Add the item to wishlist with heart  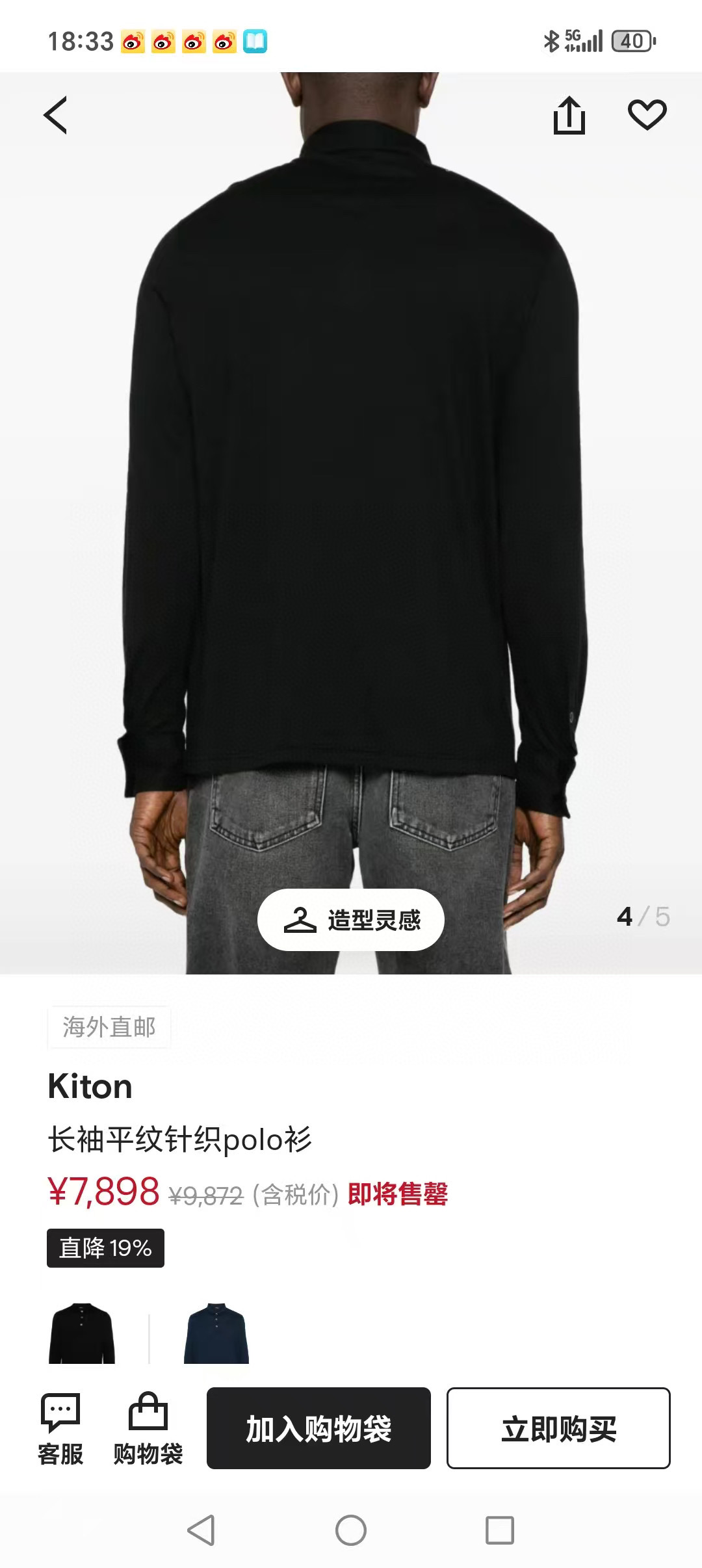pyautogui.click(x=647, y=114)
